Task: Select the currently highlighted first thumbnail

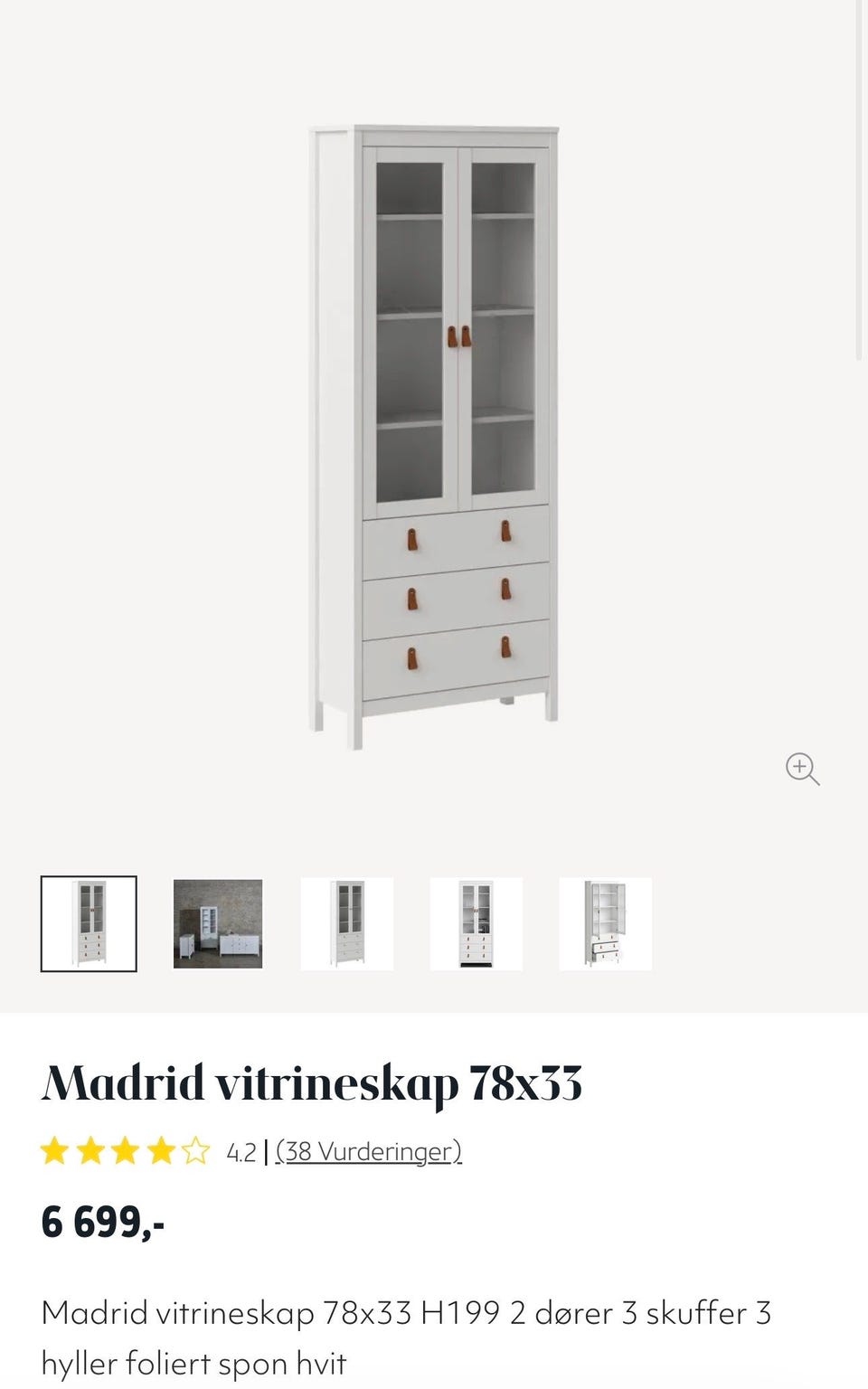Action: (89, 922)
